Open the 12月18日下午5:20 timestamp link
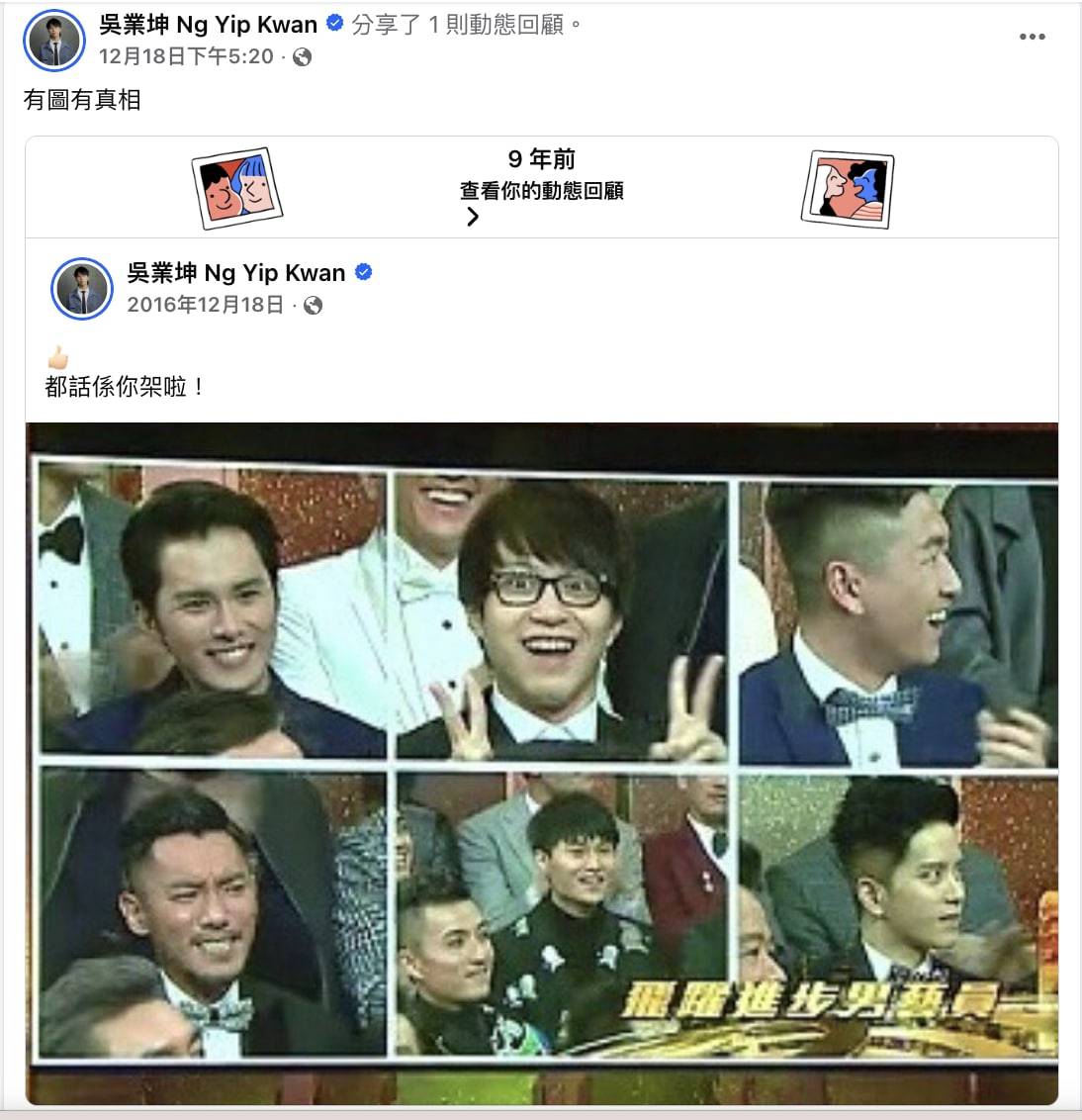1082x1120 pixels. [x=186, y=57]
